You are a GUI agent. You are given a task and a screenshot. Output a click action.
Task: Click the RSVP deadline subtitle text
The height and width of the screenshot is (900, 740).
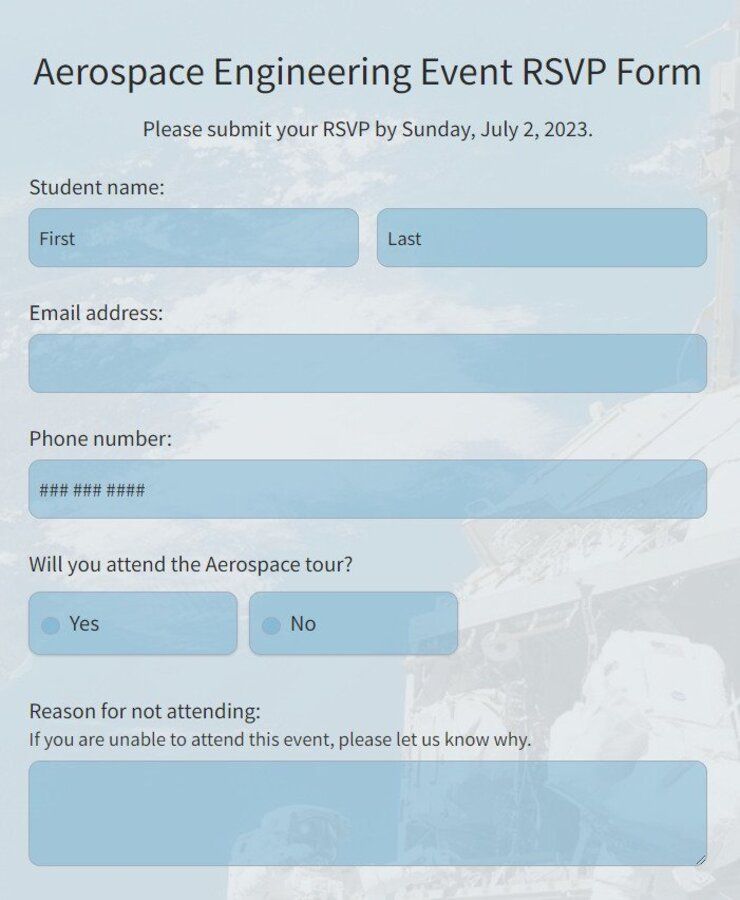[x=368, y=129]
